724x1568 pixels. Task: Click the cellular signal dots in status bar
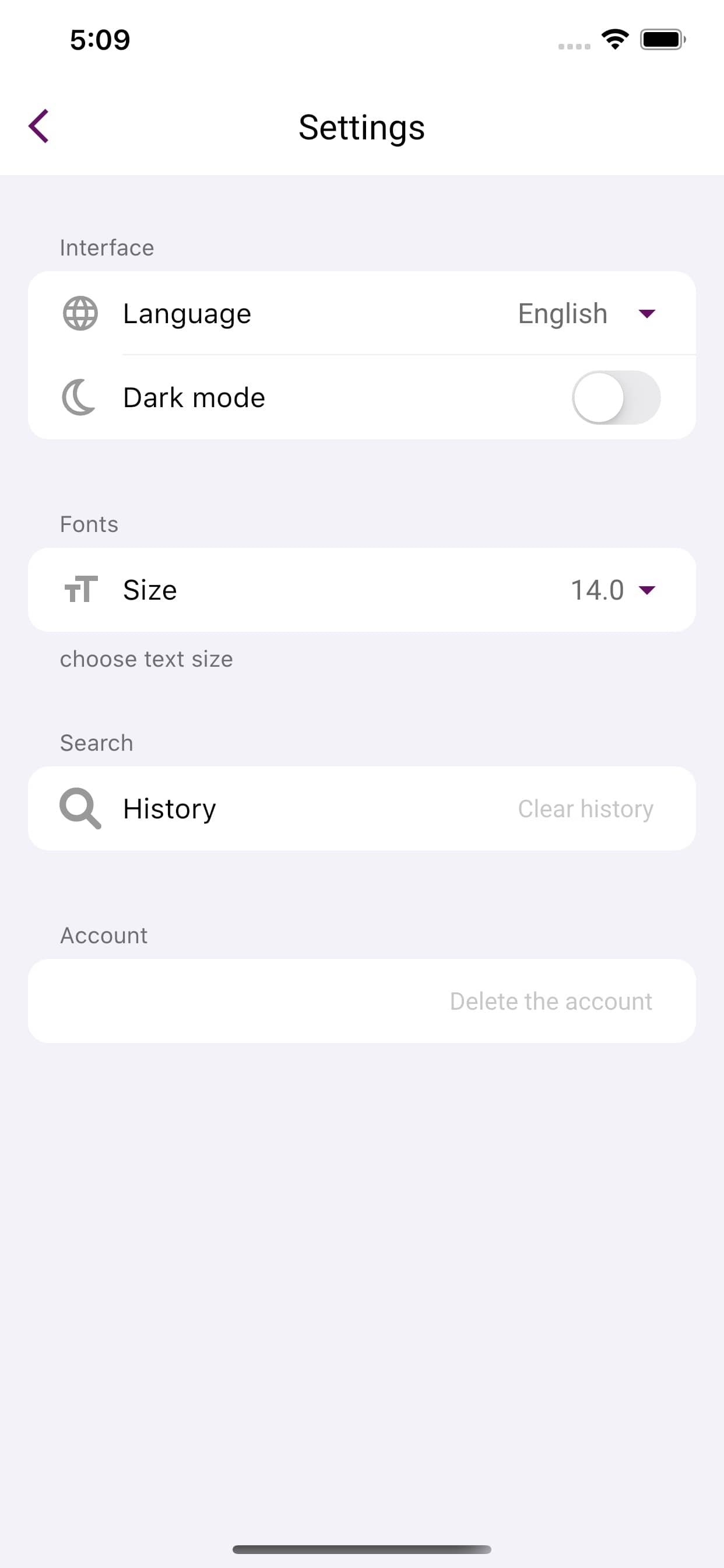(x=572, y=45)
